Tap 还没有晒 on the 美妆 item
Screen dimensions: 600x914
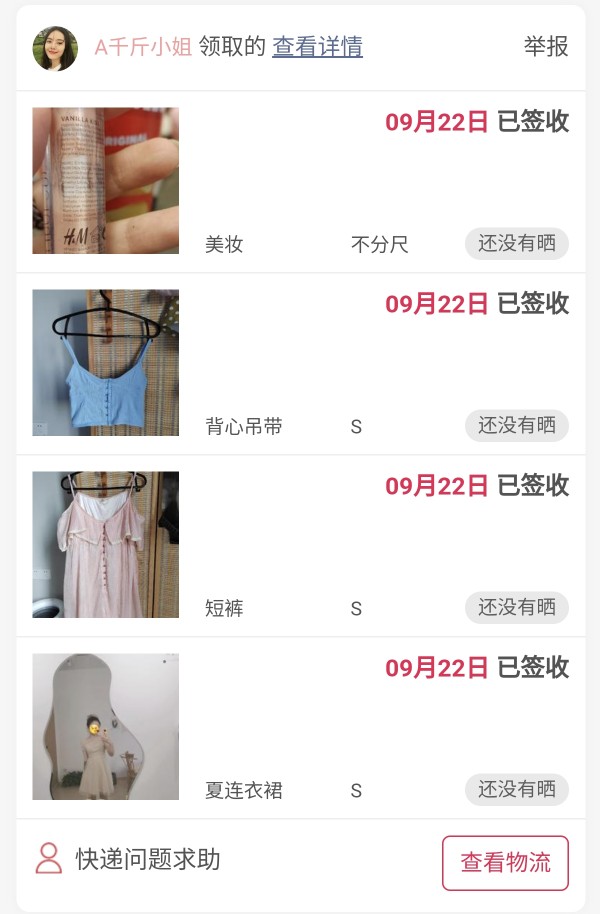pyautogui.click(x=516, y=244)
